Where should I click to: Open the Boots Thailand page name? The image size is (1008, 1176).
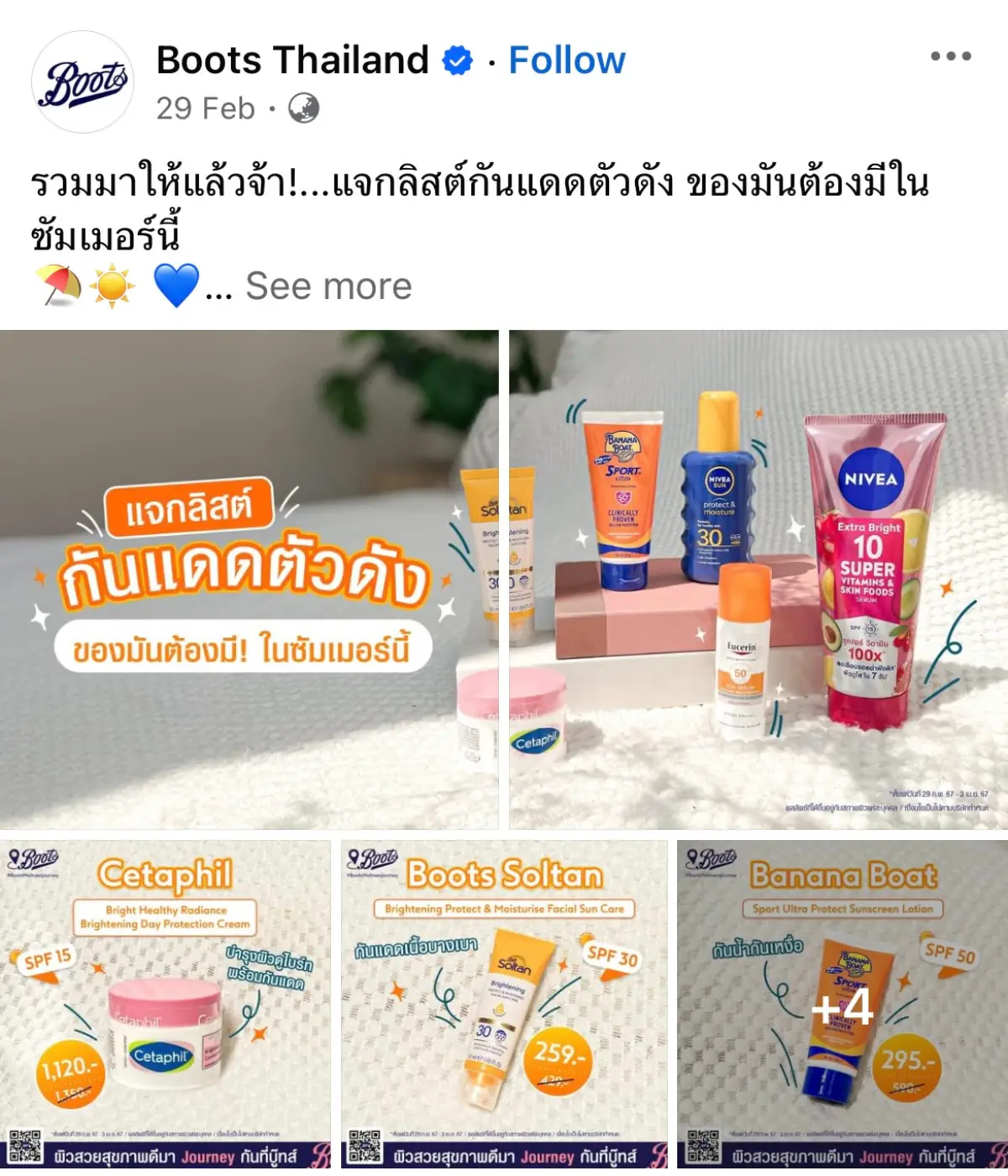pos(292,60)
